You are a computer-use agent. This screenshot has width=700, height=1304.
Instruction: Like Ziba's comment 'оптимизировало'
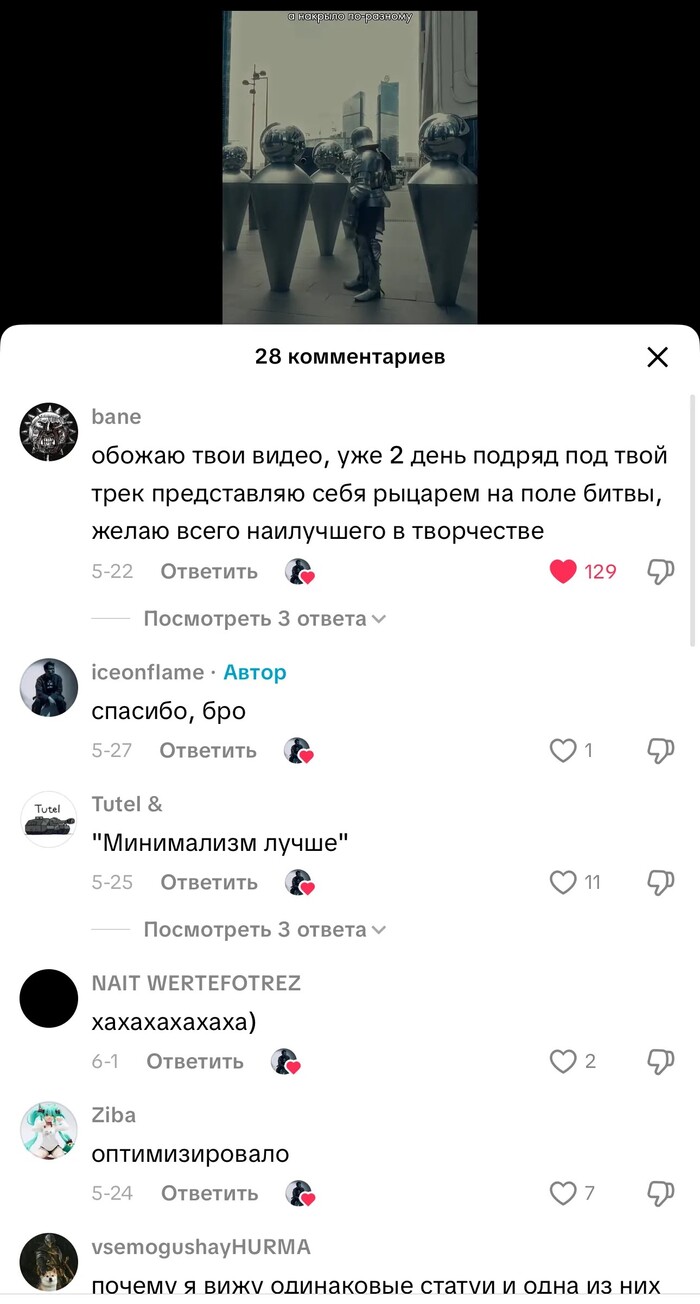pyautogui.click(x=564, y=1193)
